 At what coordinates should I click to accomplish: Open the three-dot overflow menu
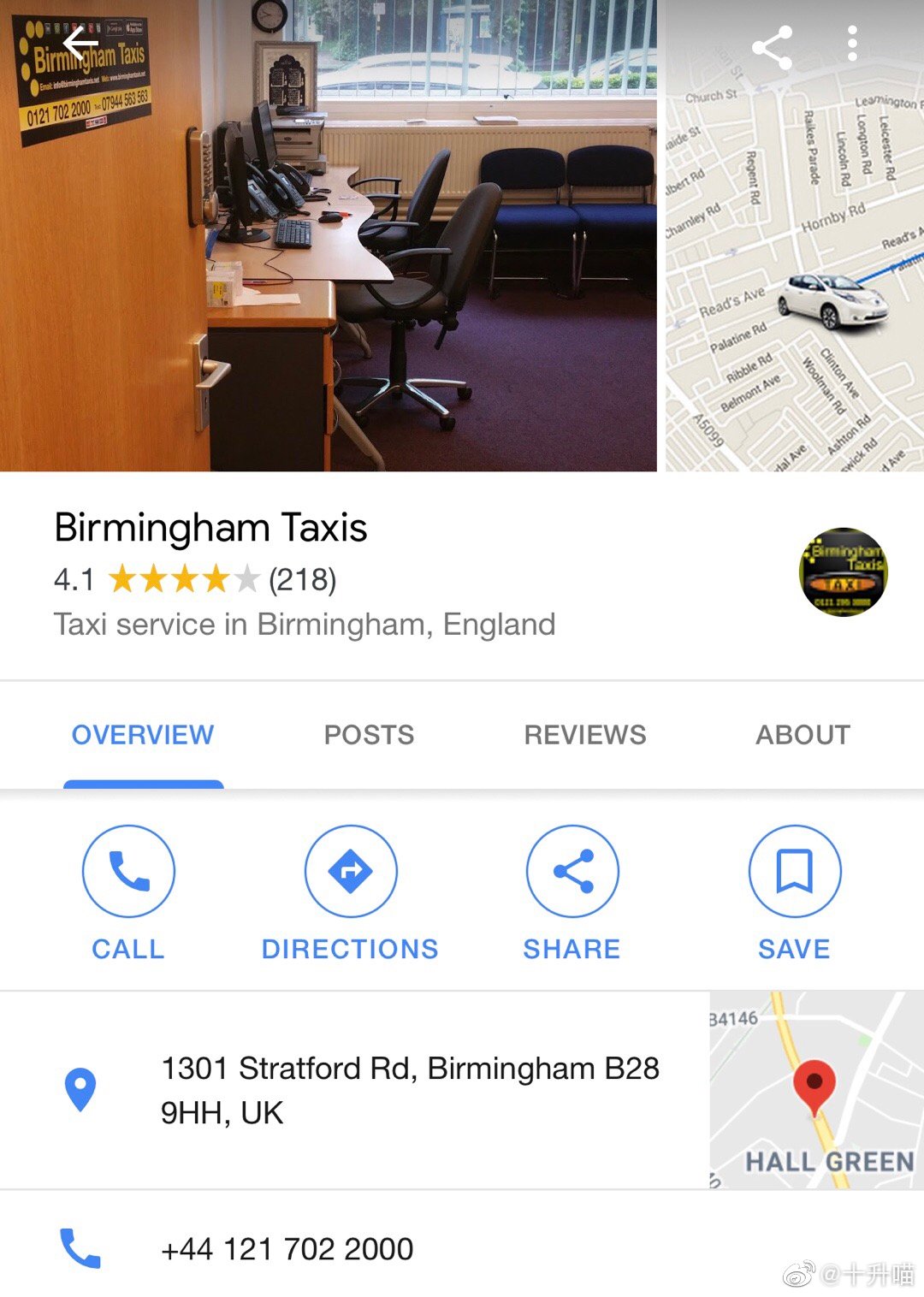851,44
